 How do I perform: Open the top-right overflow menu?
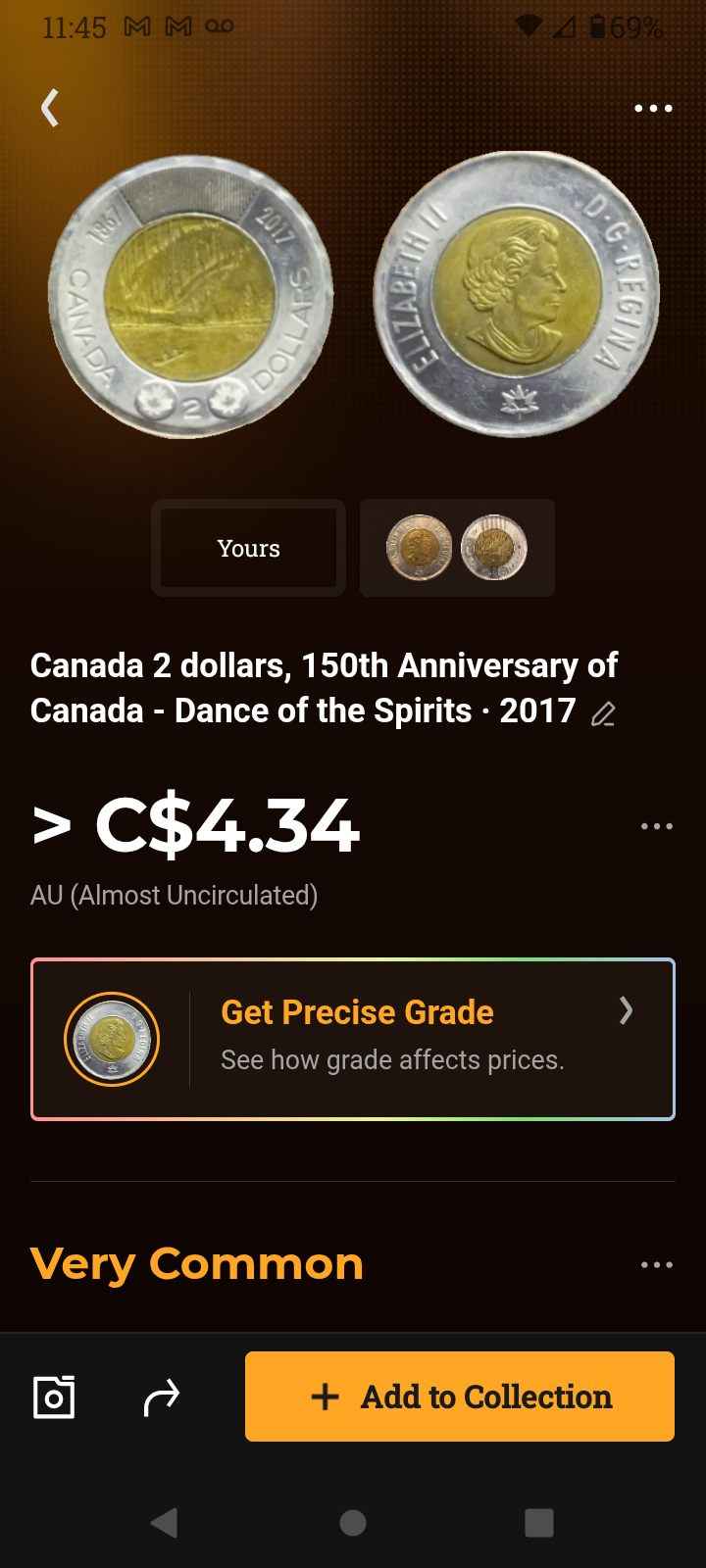[x=653, y=108]
